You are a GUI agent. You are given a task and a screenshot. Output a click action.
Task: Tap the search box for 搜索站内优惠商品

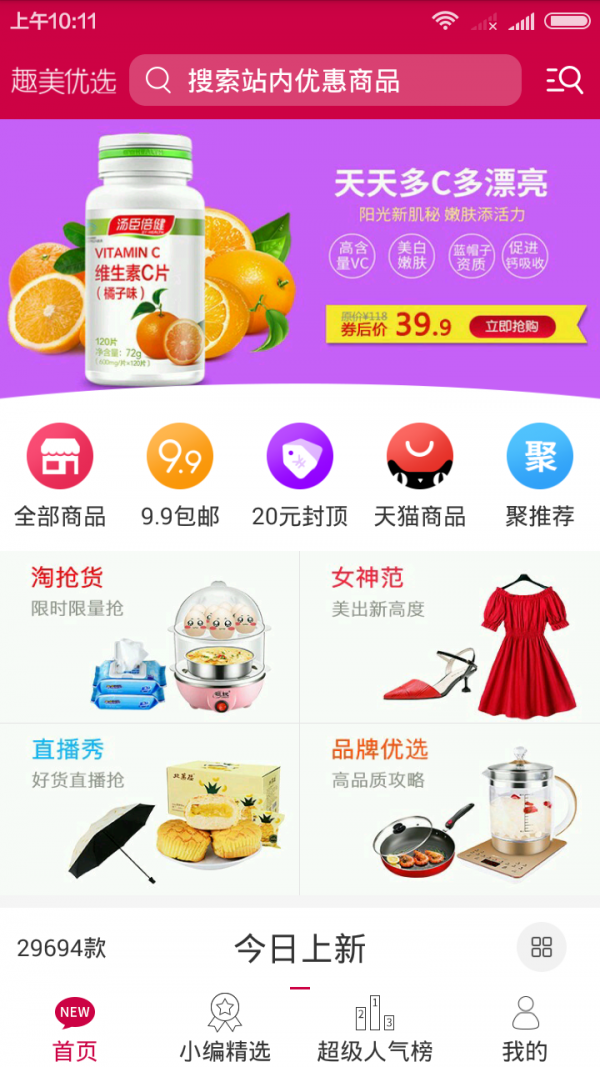(325, 80)
